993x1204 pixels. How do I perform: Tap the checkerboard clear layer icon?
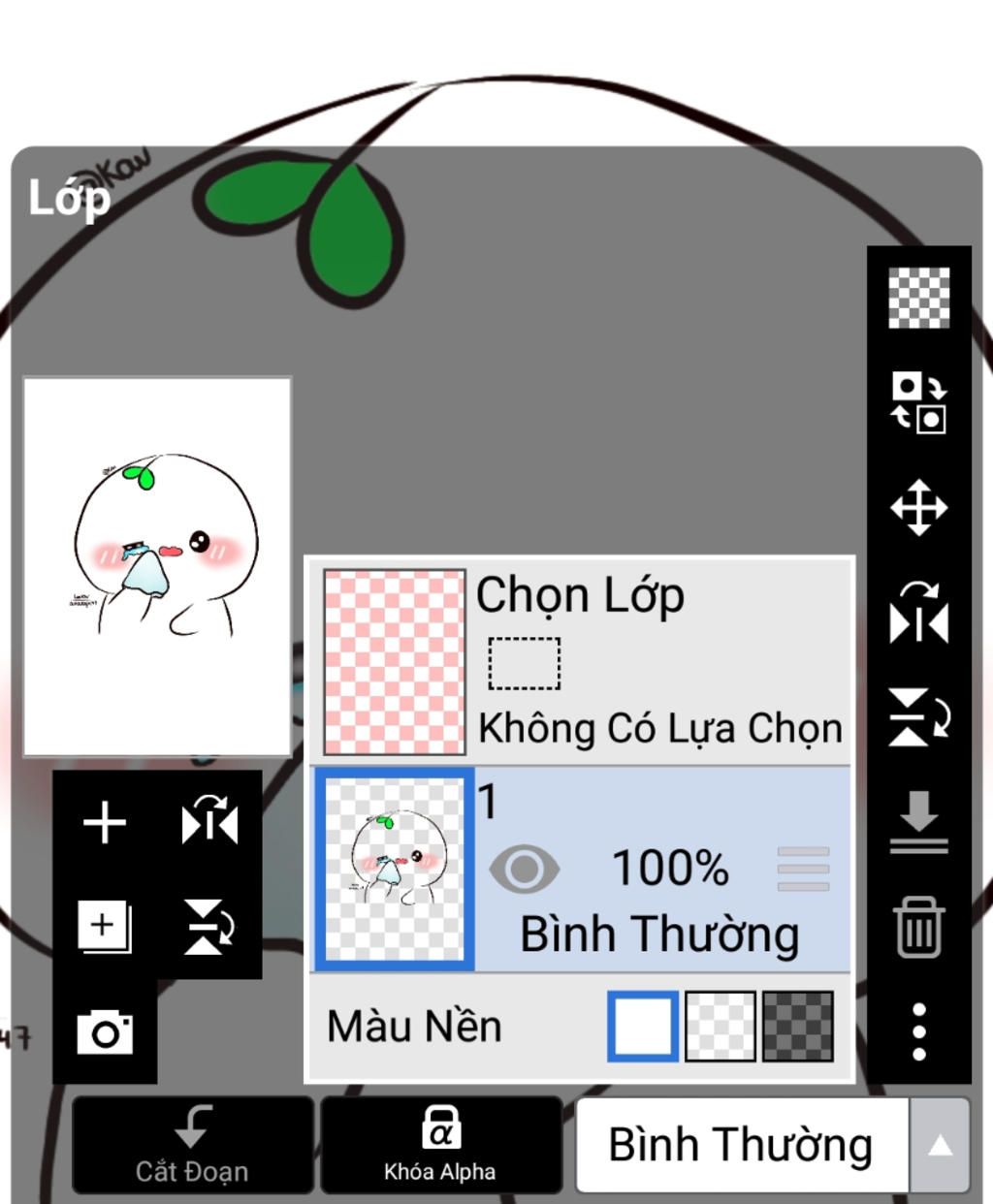[918, 298]
